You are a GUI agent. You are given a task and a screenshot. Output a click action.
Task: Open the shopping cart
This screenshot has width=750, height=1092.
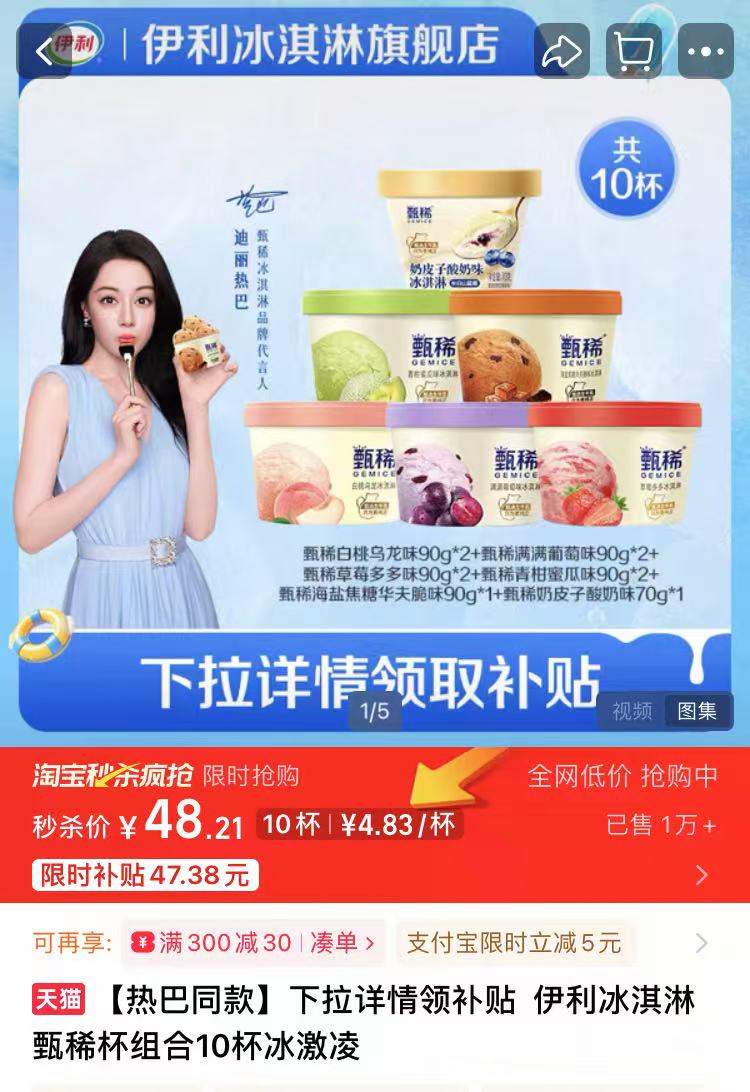tap(633, 51)
